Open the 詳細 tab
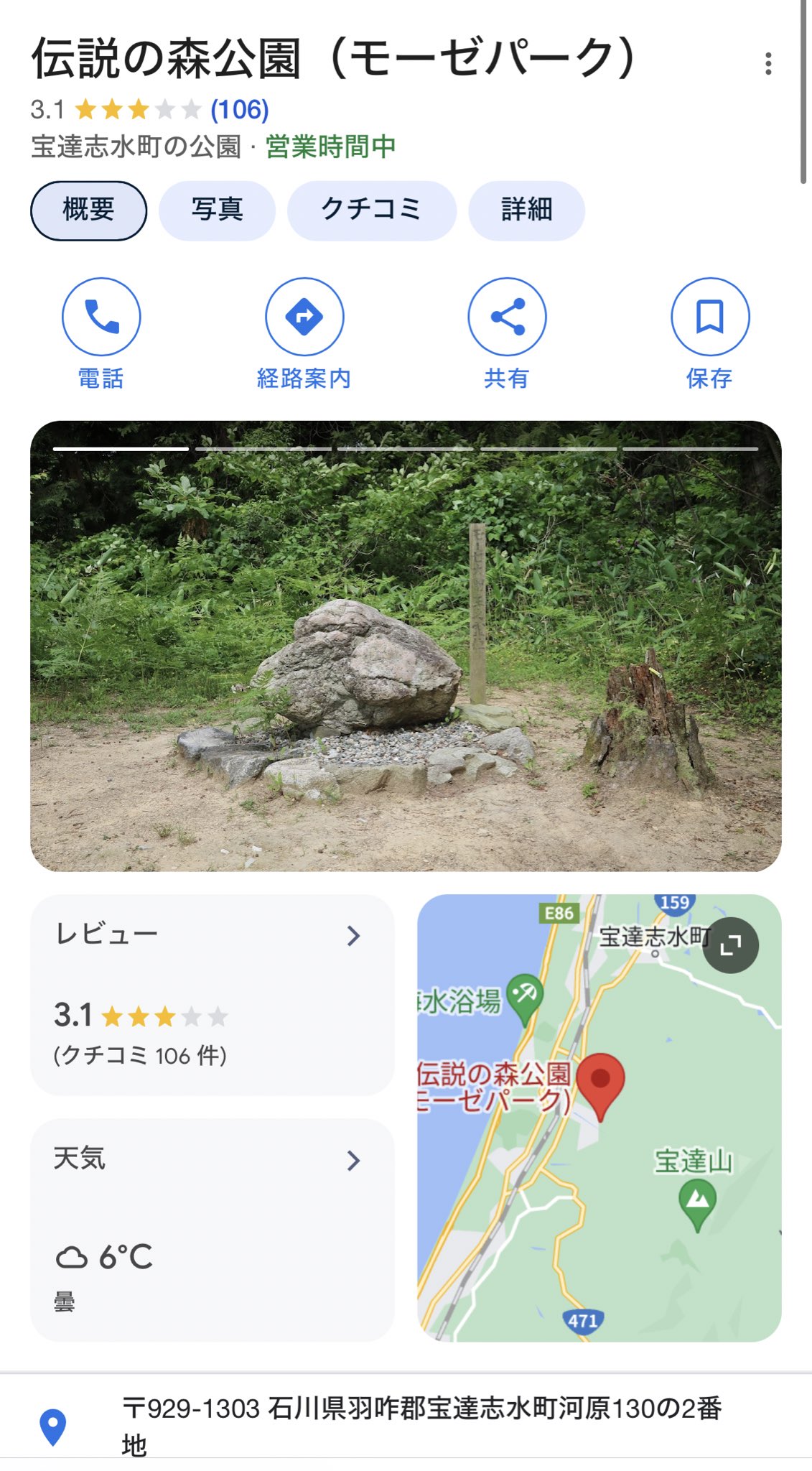This screenshot has height=1471, width=812. 526,210
